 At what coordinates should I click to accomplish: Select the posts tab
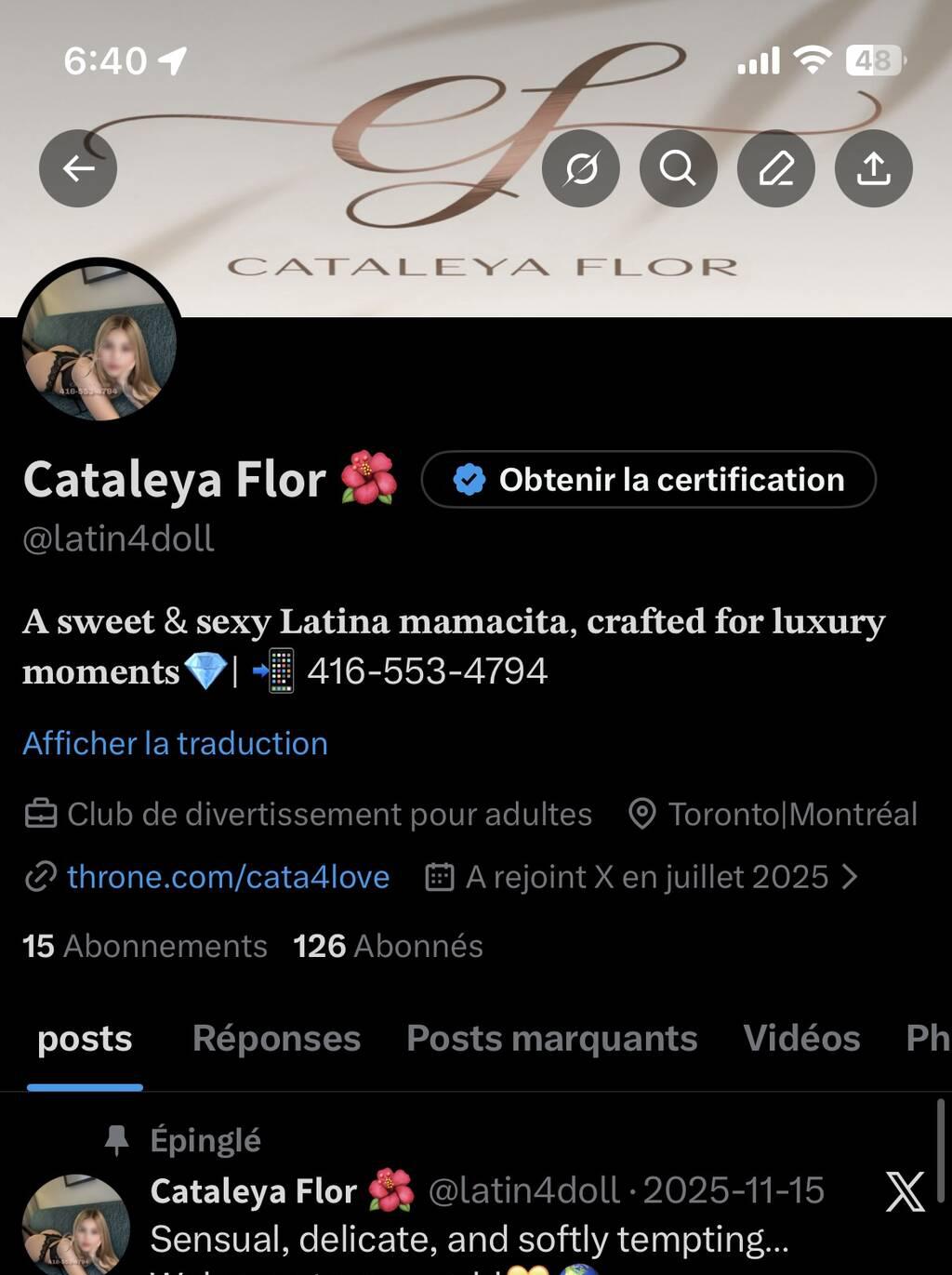[x=85, y=1039]
